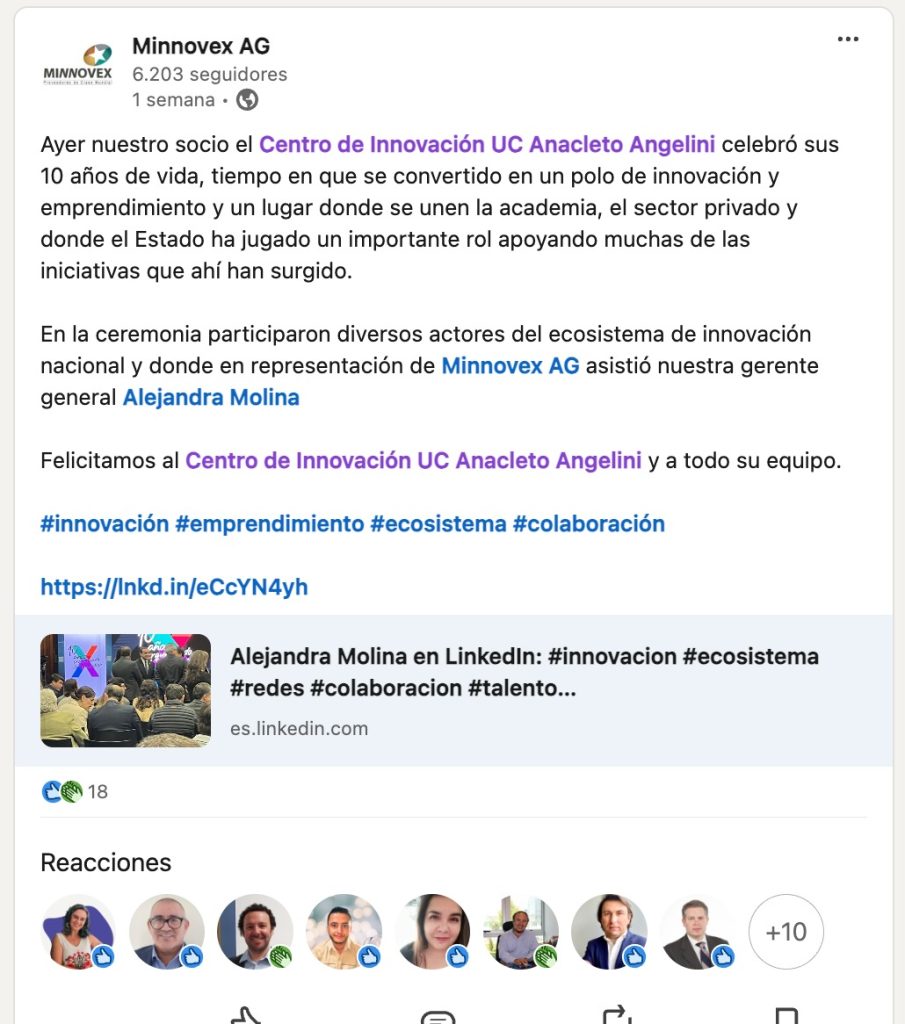
Task: Open the post's three-dot overflow menu
Action: coord(848,40)
